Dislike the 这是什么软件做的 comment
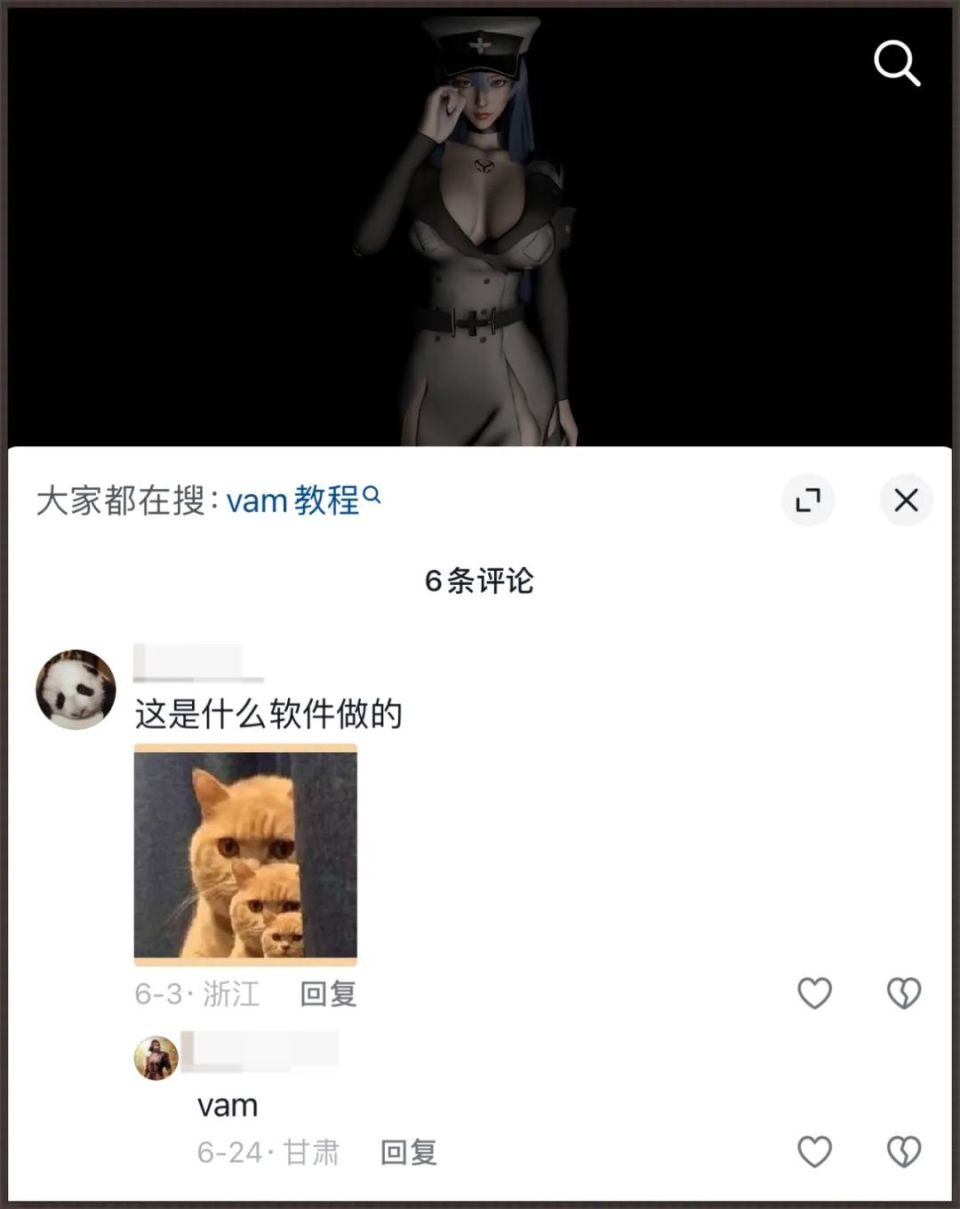This screenshot has height=1209, width=960. click(x=903, y=993)
